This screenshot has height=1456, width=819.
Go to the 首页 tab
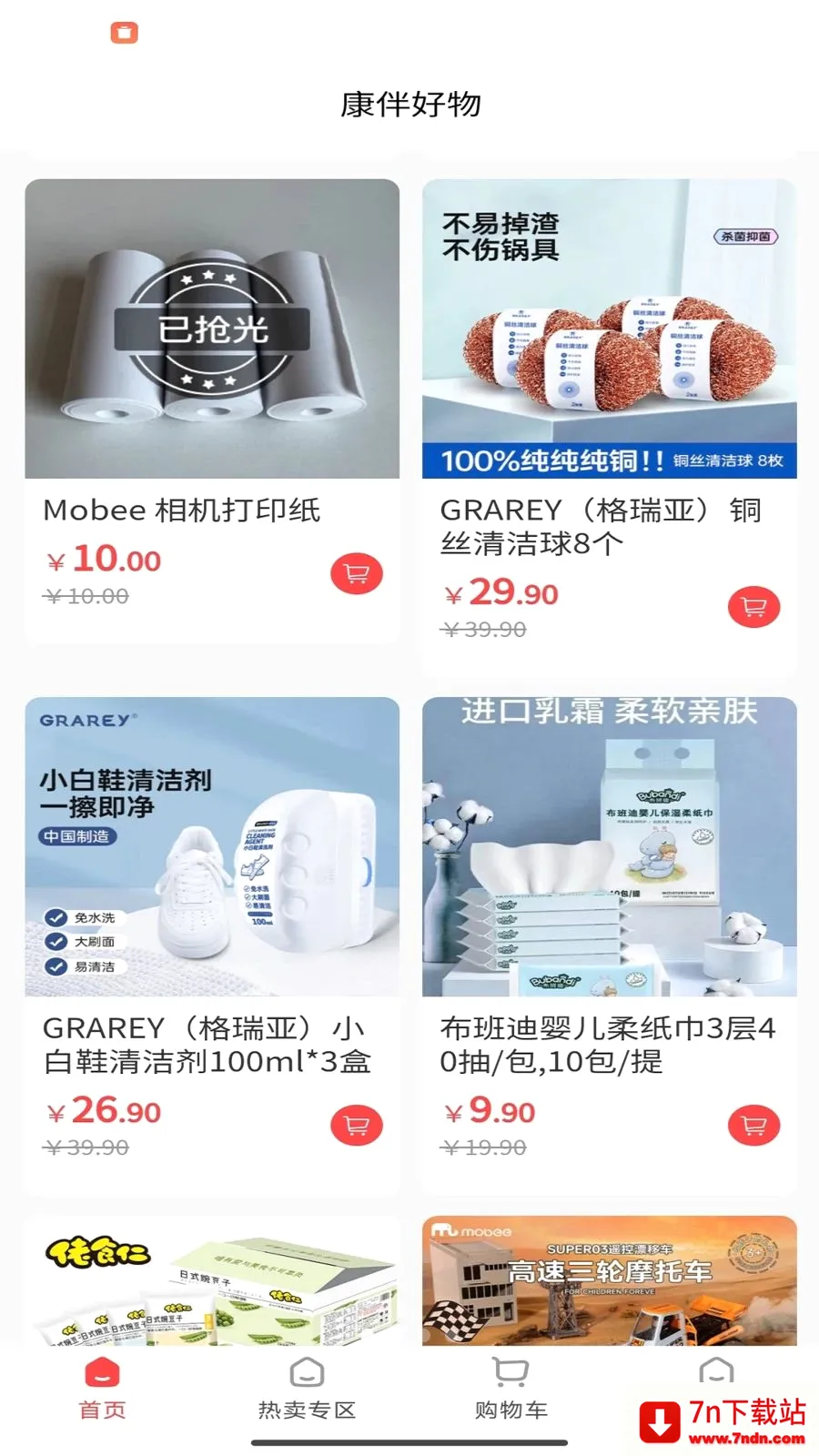102,1389
